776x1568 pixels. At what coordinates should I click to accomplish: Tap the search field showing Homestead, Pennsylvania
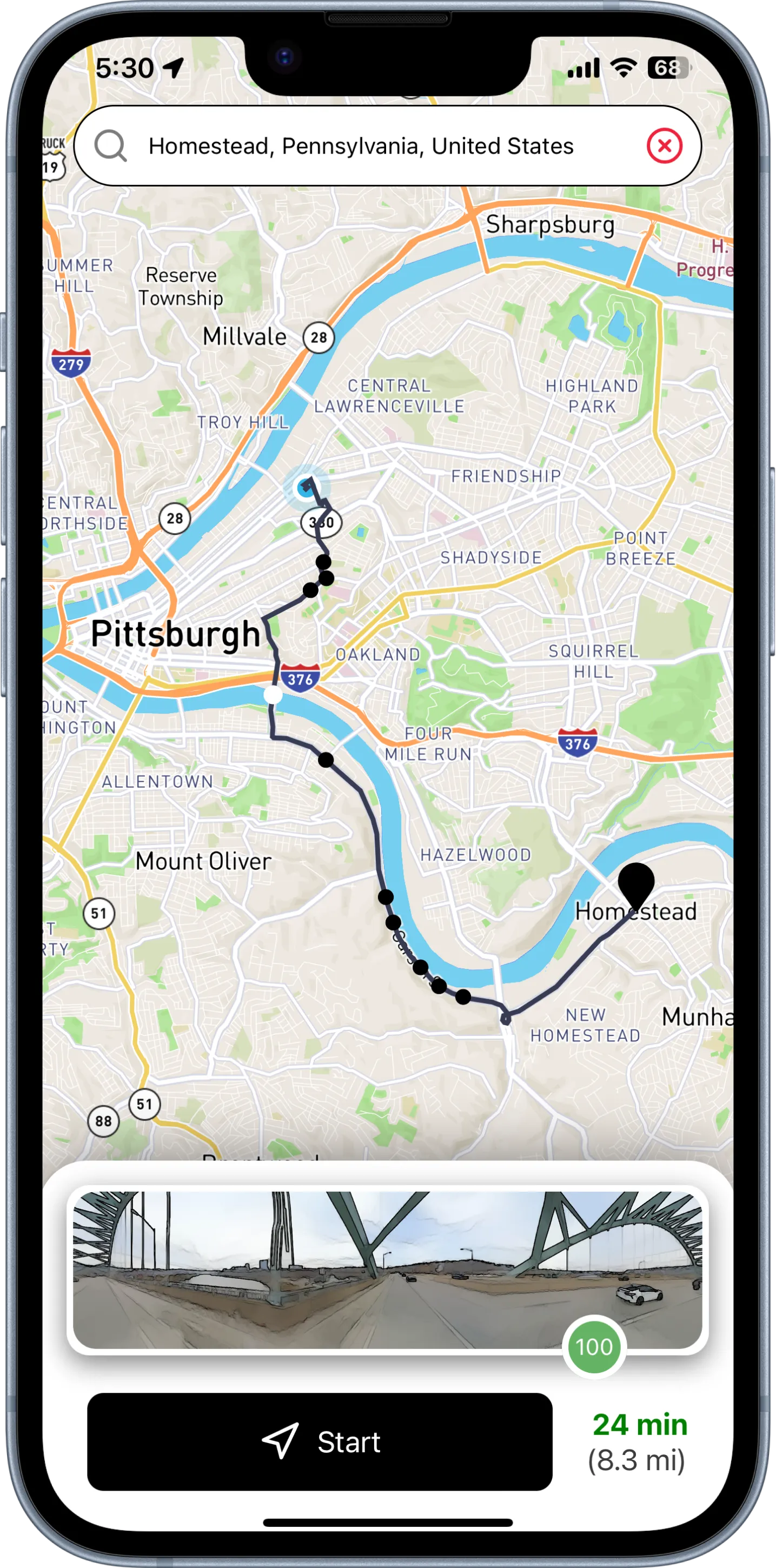[360, 146]
